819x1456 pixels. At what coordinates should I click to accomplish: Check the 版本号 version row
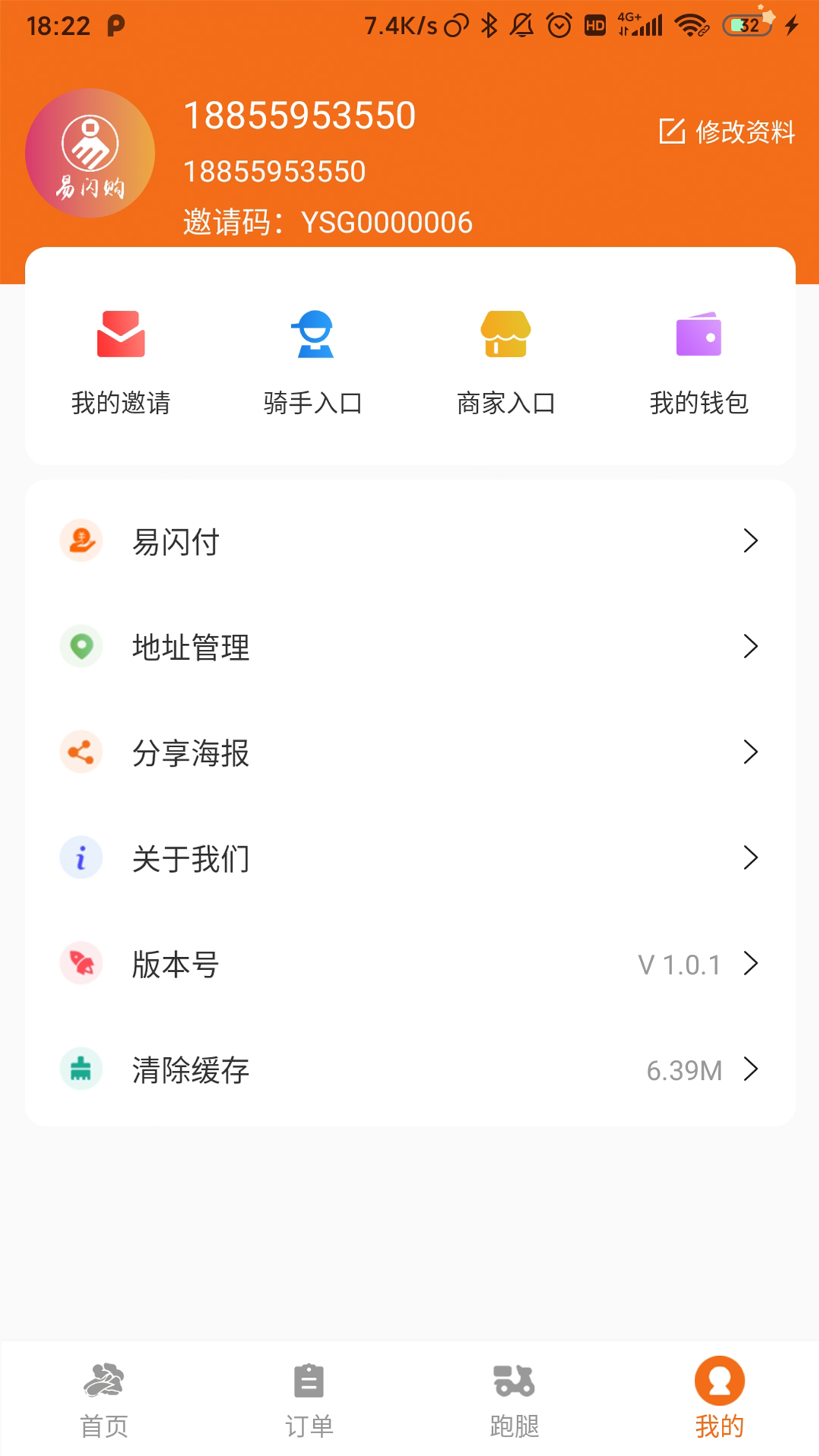point(409,964)
